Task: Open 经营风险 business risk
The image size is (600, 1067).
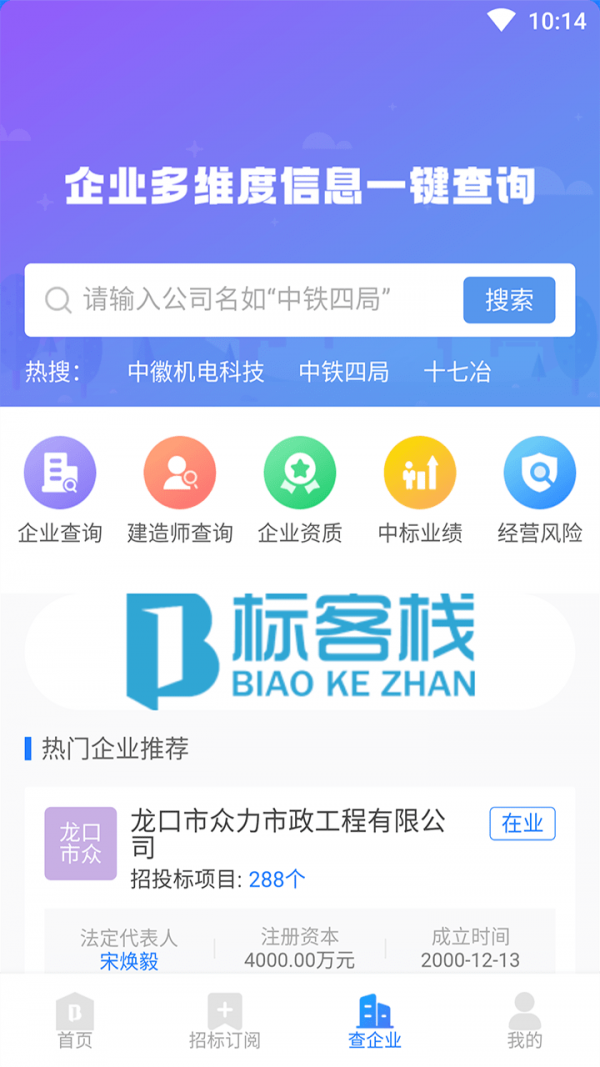Action: coord(540,490)
